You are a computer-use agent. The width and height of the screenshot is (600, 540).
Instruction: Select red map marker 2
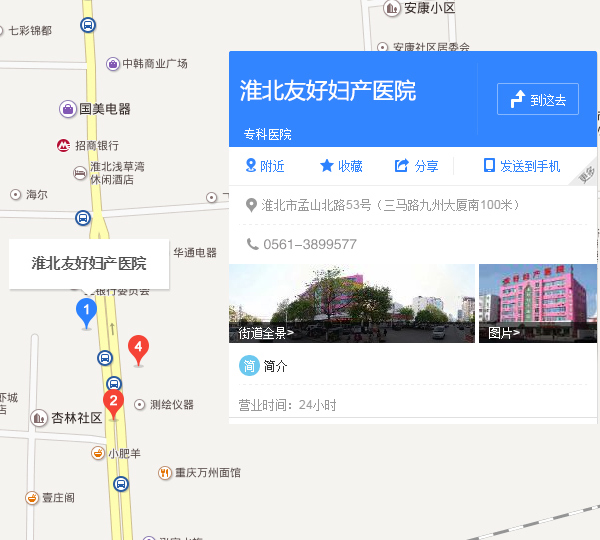[x=114, y=402]
